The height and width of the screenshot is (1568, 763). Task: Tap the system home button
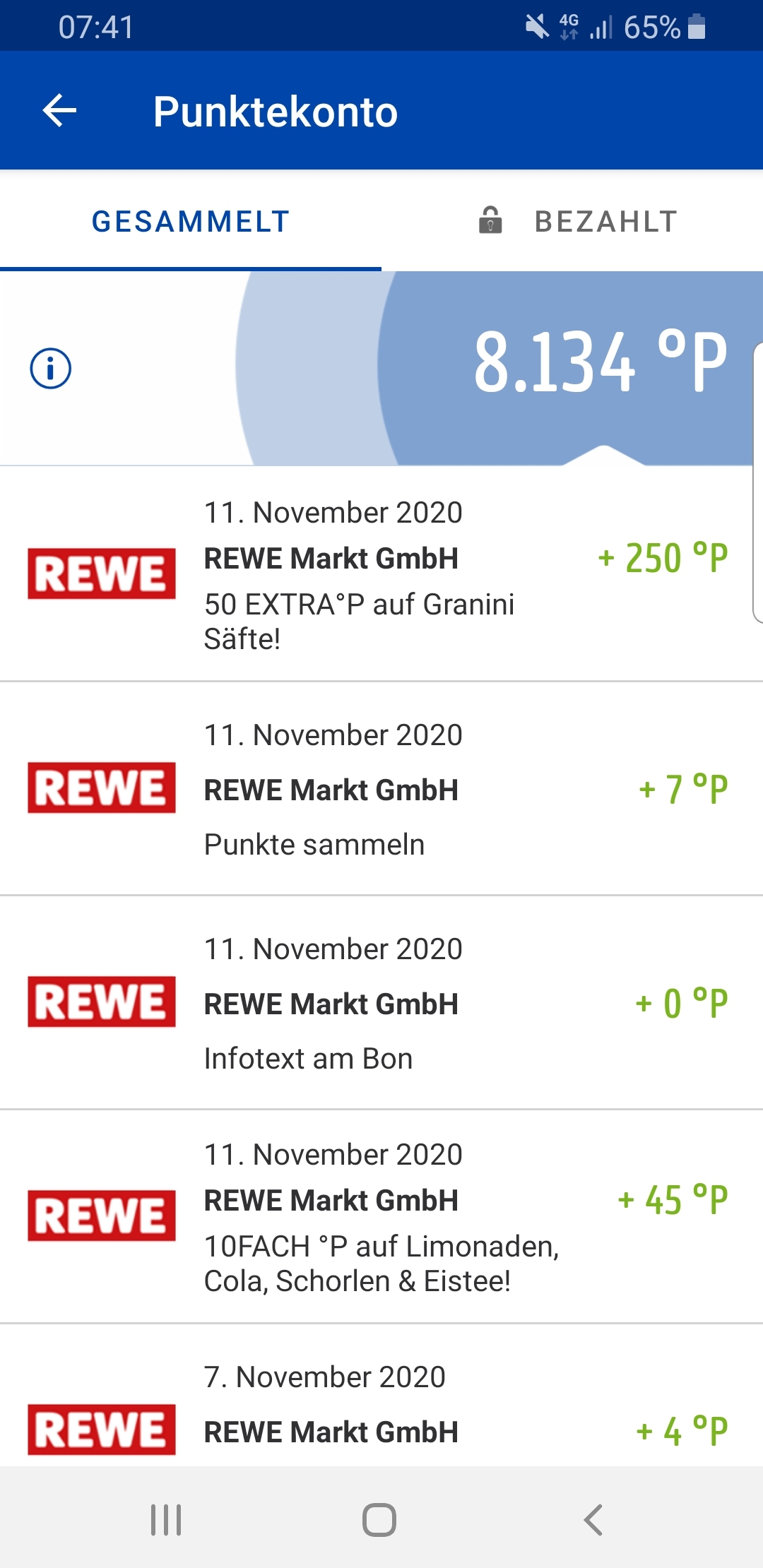[x=379, y=1519]
